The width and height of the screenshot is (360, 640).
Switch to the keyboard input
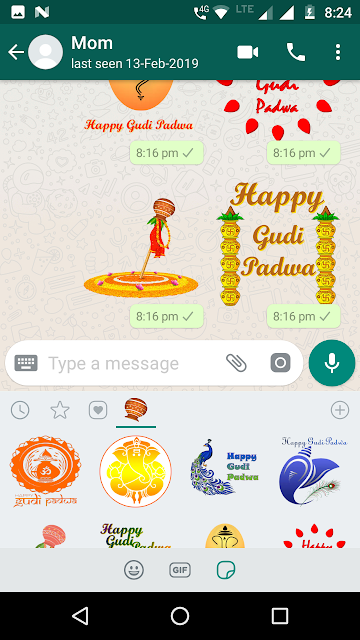(x=26, y=363)
